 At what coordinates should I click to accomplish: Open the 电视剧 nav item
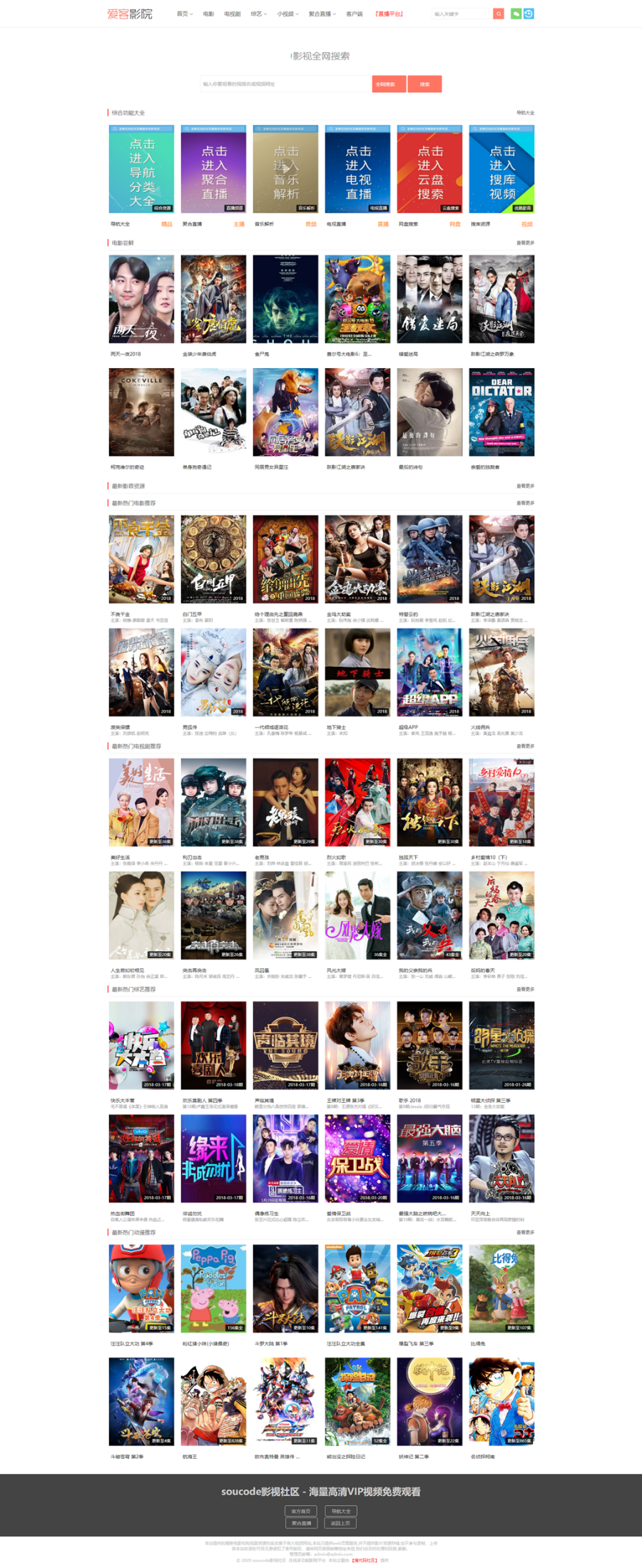232,14
